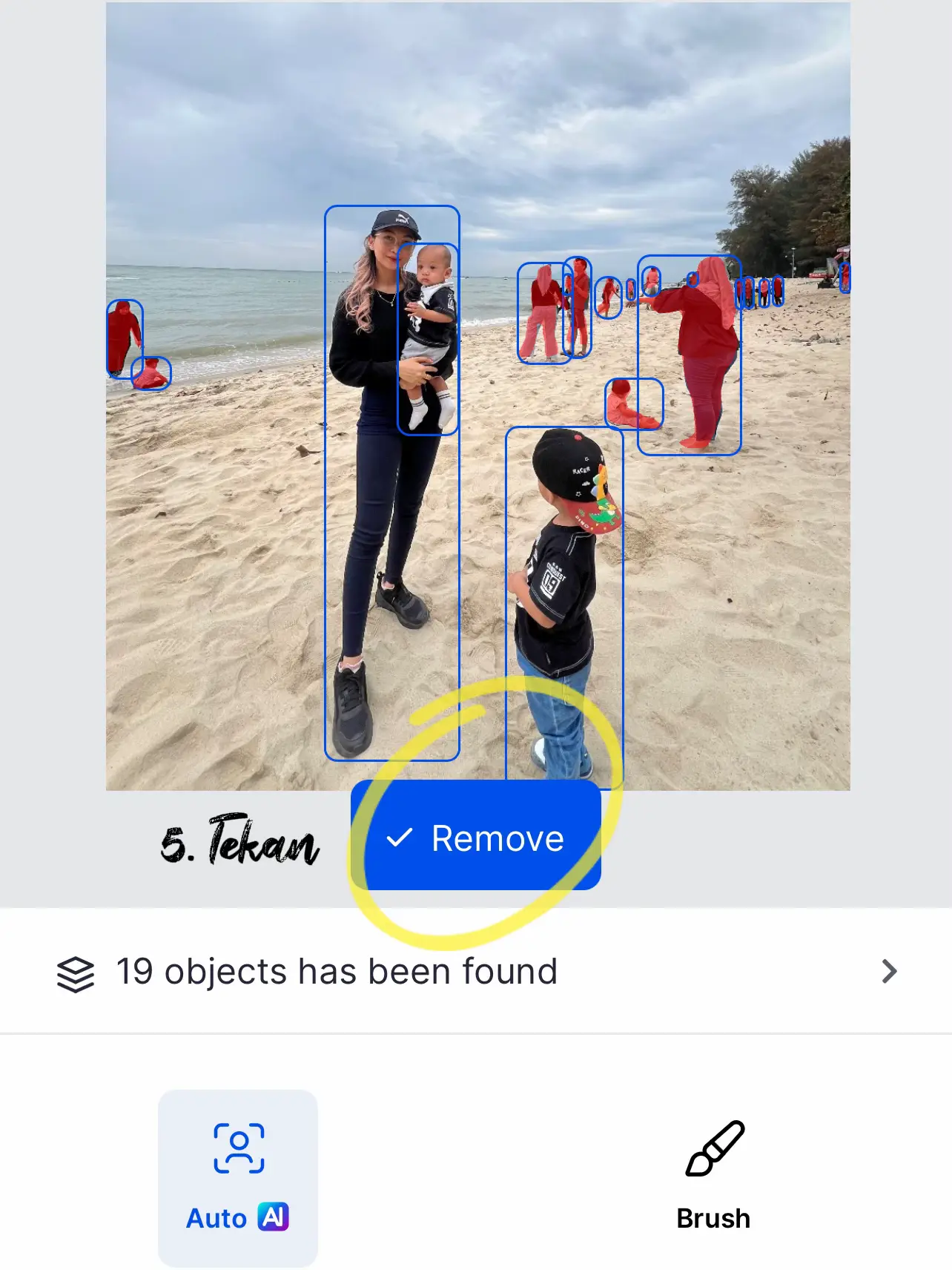Switch to the Brush tool

click(x=713, y=1176)
